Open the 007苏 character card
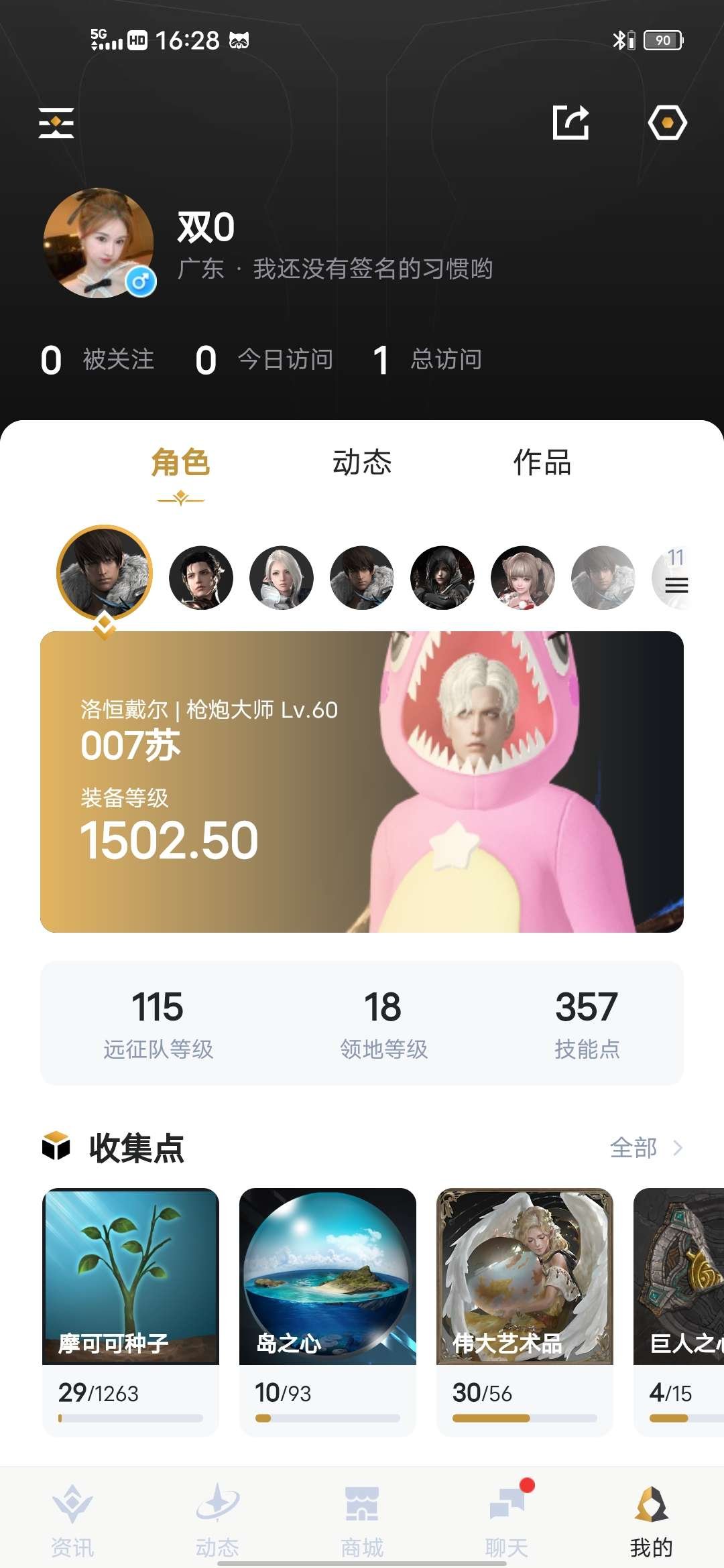Image resolution: width=724 pixels, height=1568 pixels. coord(362,781)
